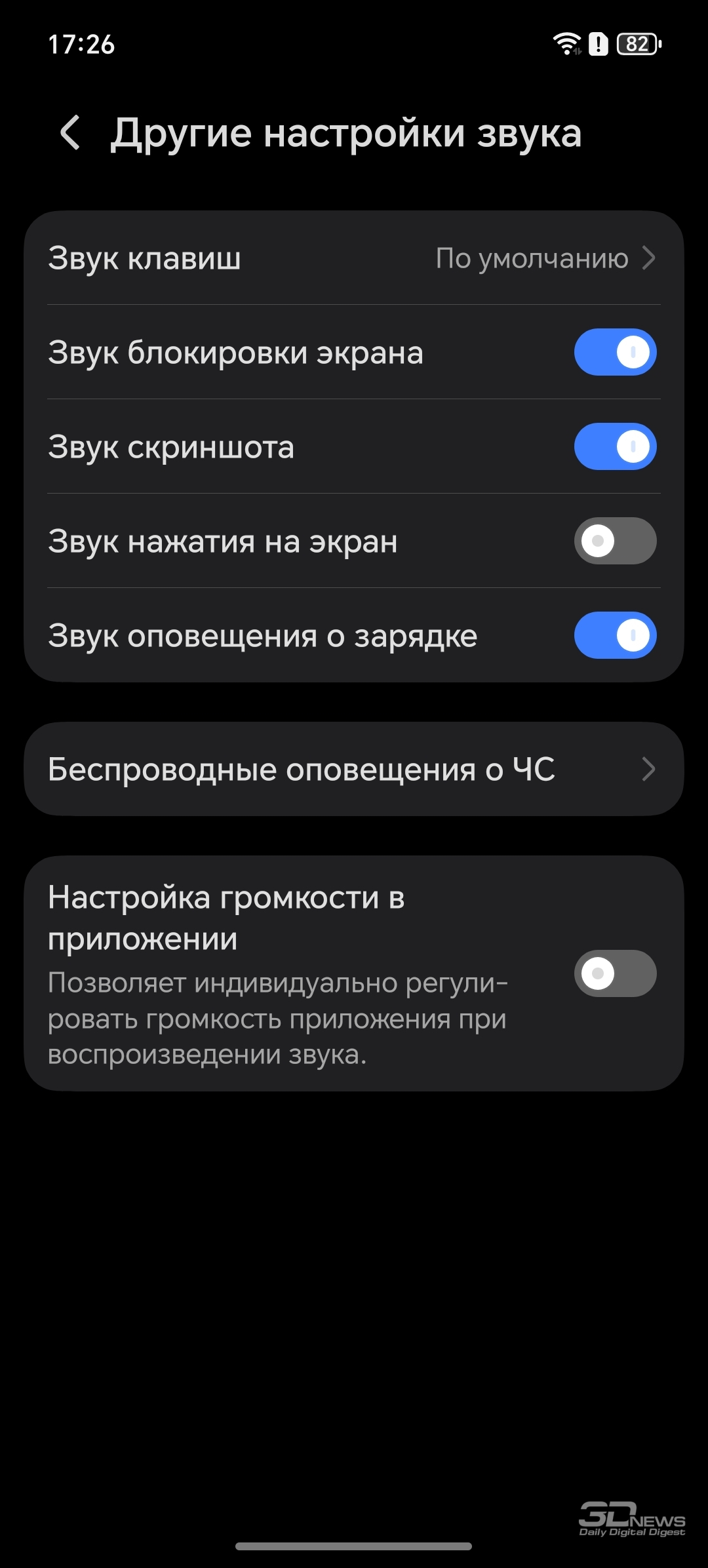Enable Настройка громкости в приложении
The height and width of the screenshot is (1568, 708).
(x=615, y=974)
